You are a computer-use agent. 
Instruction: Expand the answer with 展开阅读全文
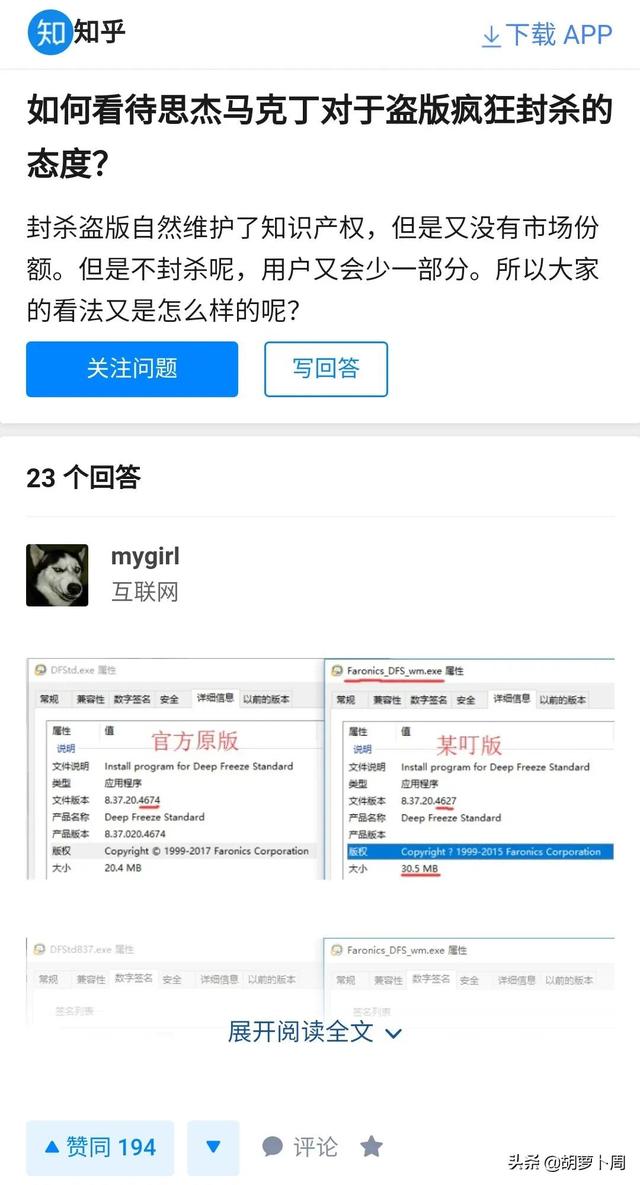[x=314, y=1032]
